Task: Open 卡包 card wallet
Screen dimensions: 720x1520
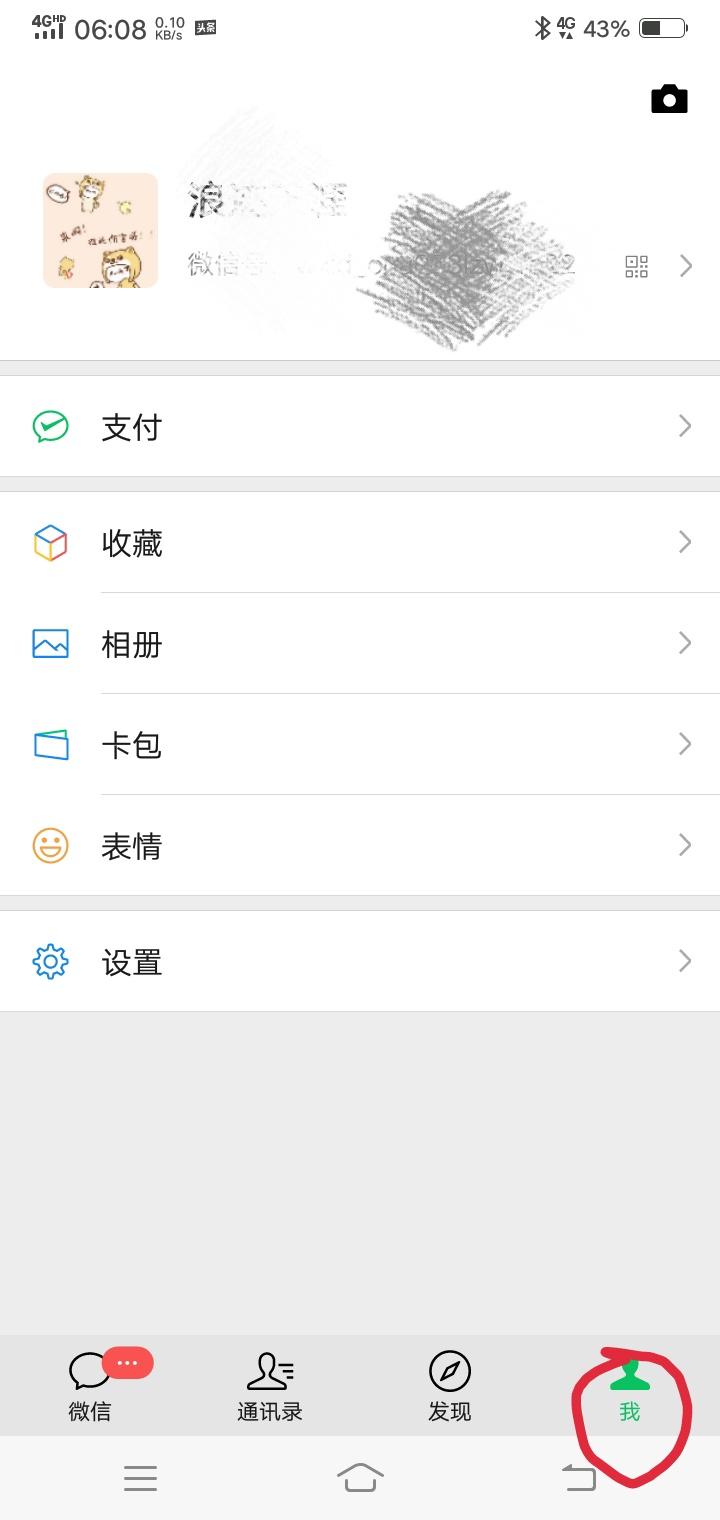Action: point(360,745)
